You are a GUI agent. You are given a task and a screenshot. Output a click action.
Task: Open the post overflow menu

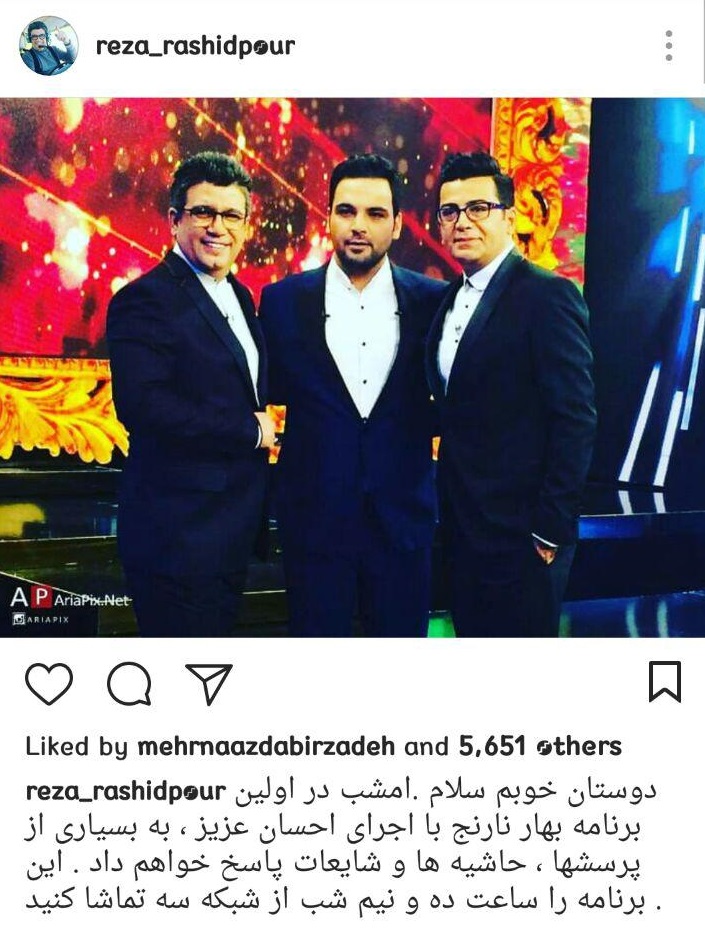coord(668,46)
